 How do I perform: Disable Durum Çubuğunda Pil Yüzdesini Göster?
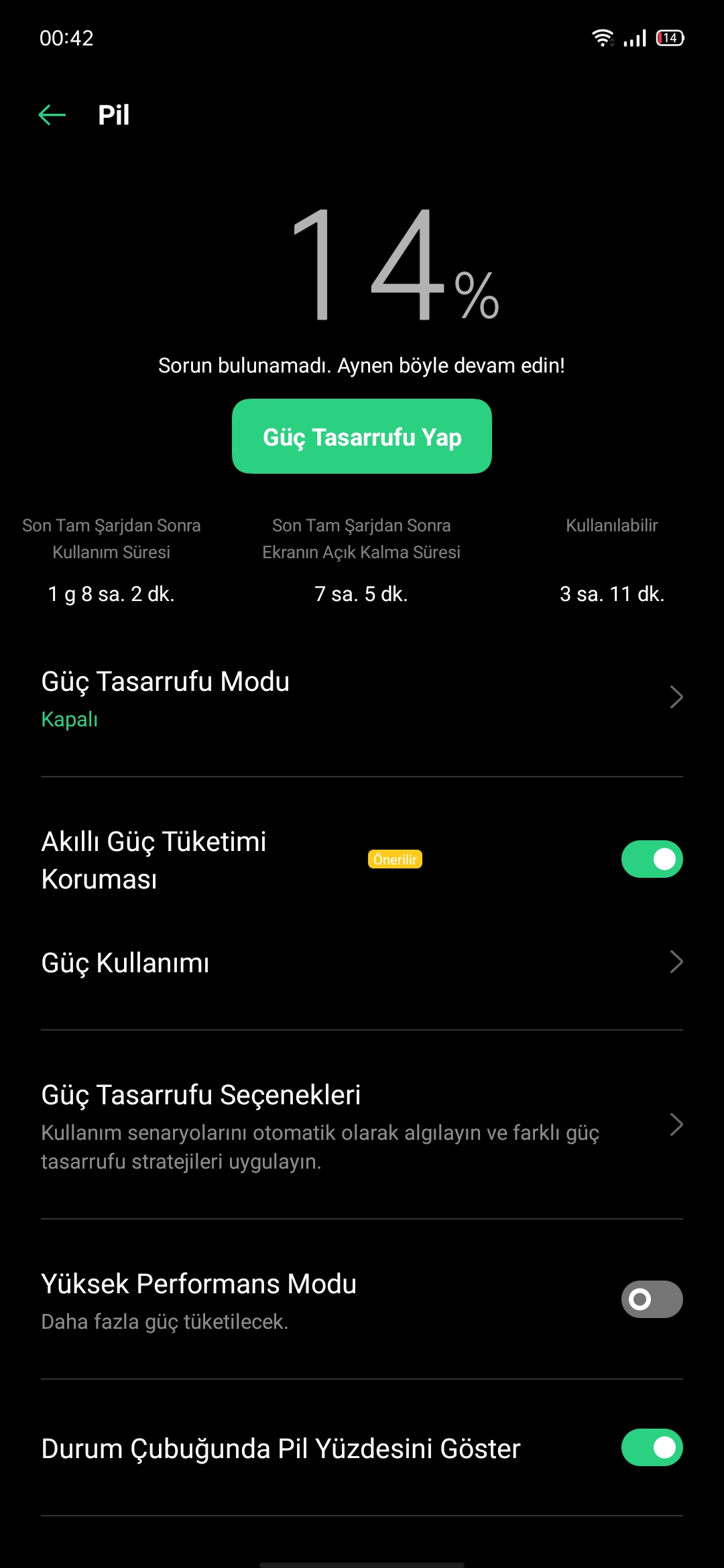click(x=652, y=1447)
